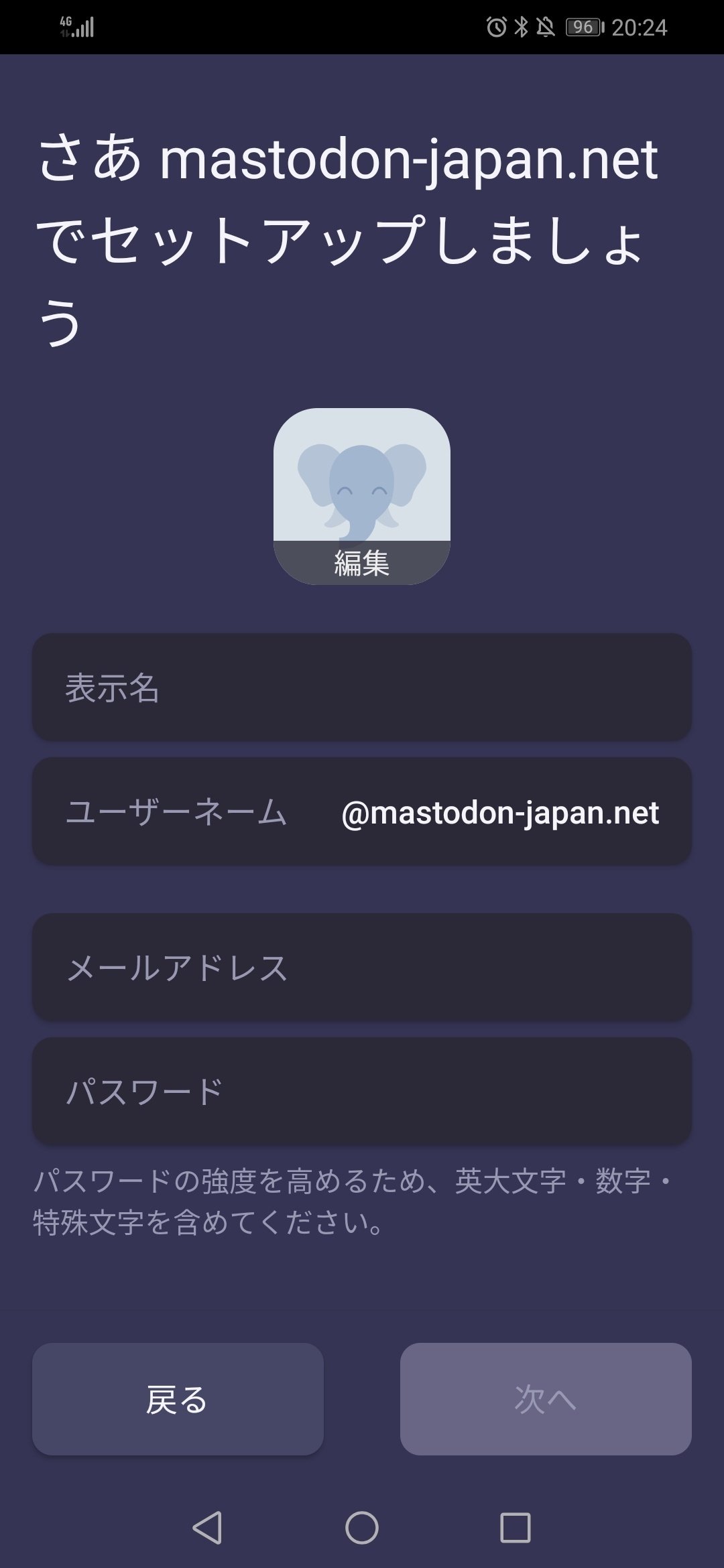Tap the Android home circle button
Image resolution: width=724 pixels, height=1568 pixels.
(x=362, y=1530)
